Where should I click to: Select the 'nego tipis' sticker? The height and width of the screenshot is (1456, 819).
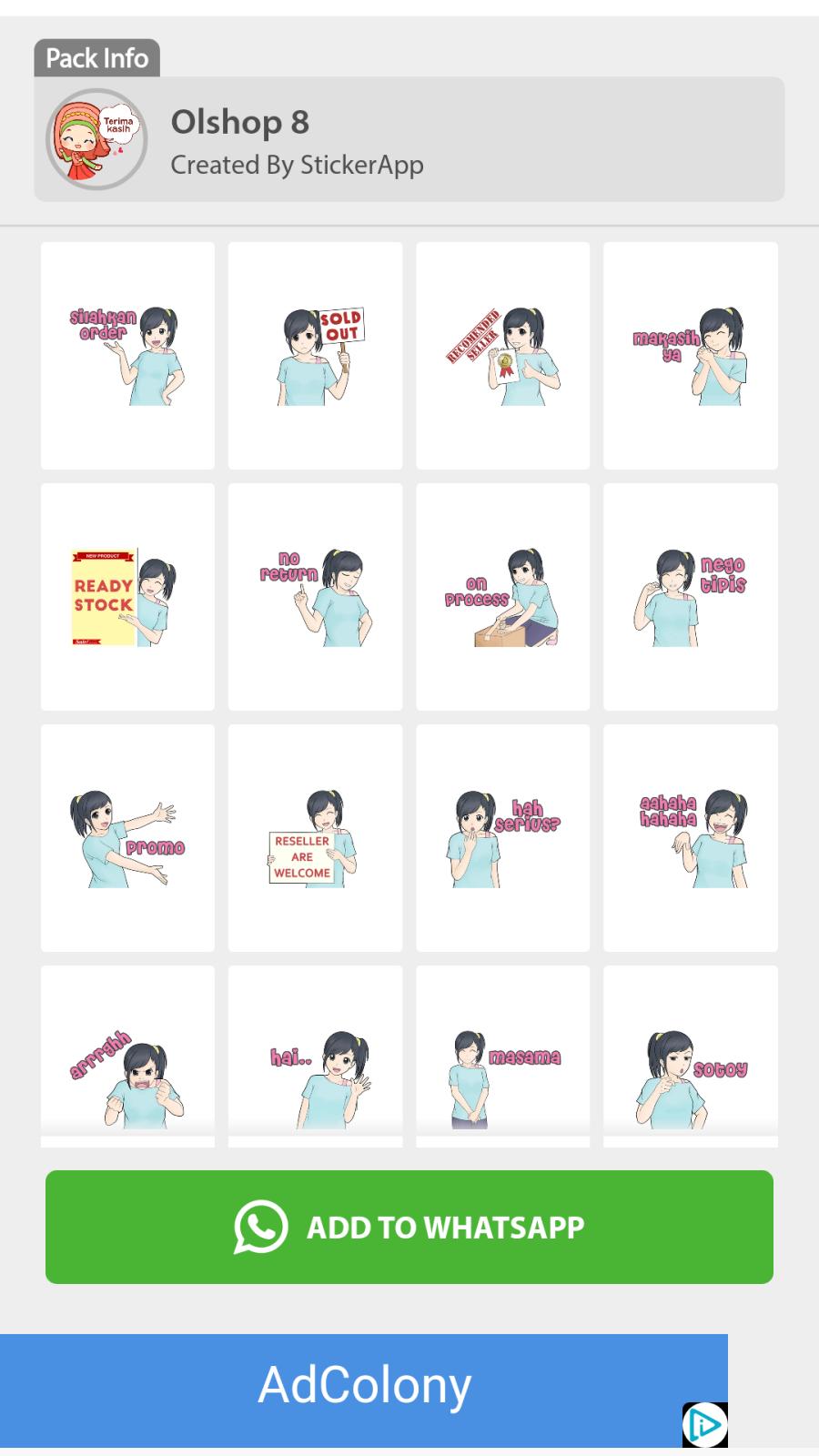690,597
